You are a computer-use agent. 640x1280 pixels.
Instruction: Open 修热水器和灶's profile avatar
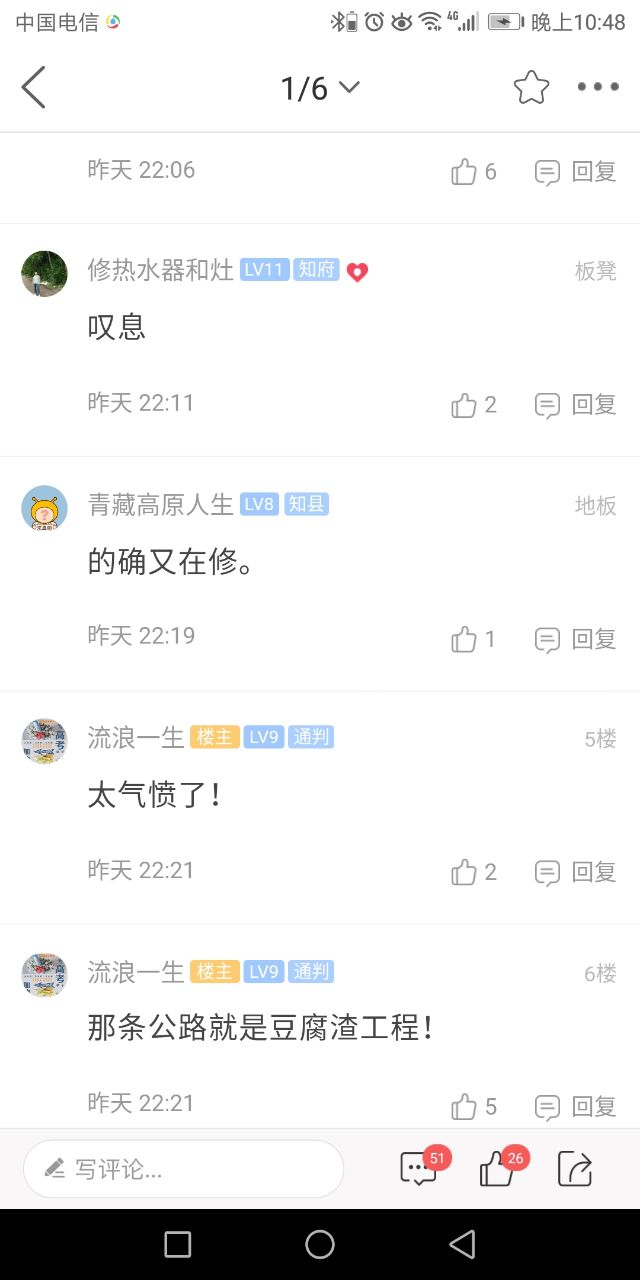pyautogui.click(x=44, y=273)
